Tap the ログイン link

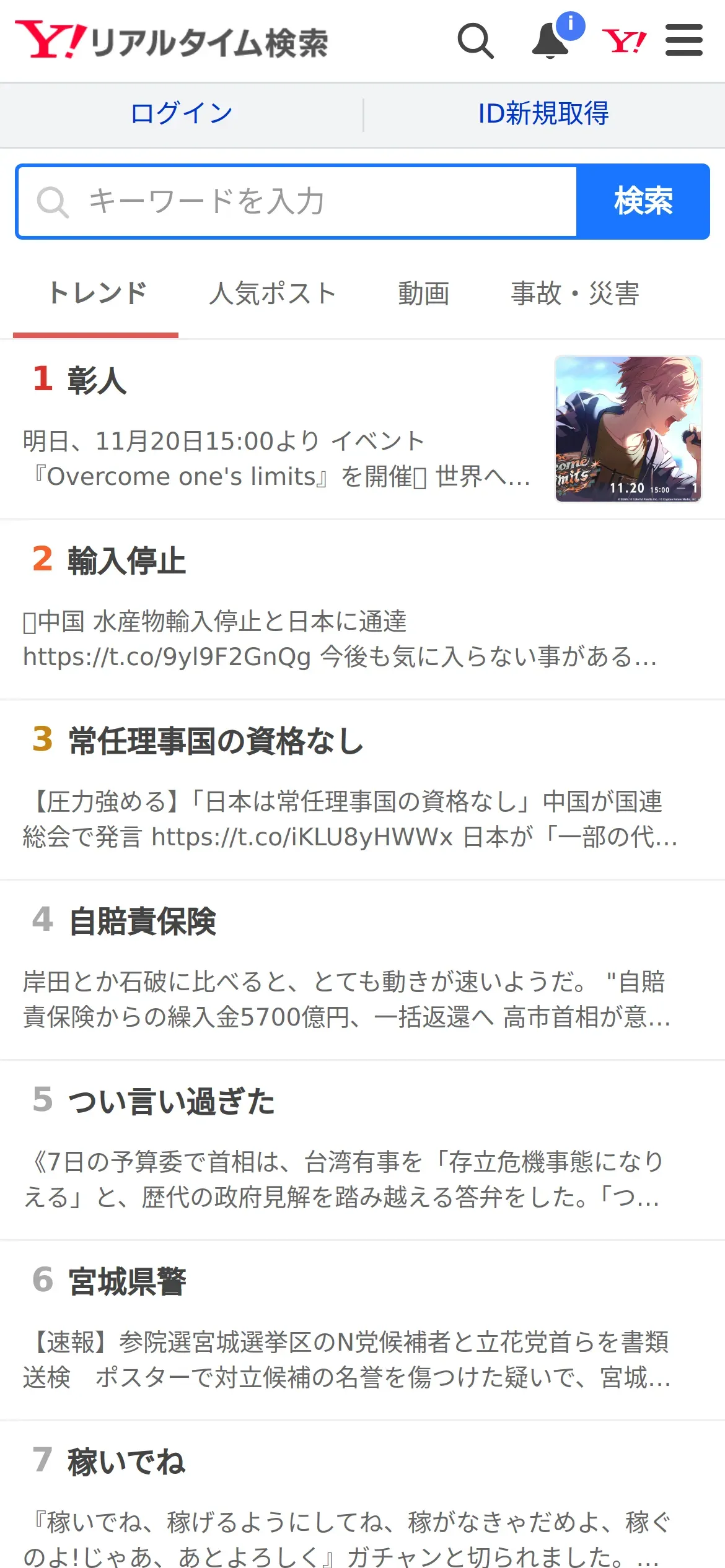(182, 114)
